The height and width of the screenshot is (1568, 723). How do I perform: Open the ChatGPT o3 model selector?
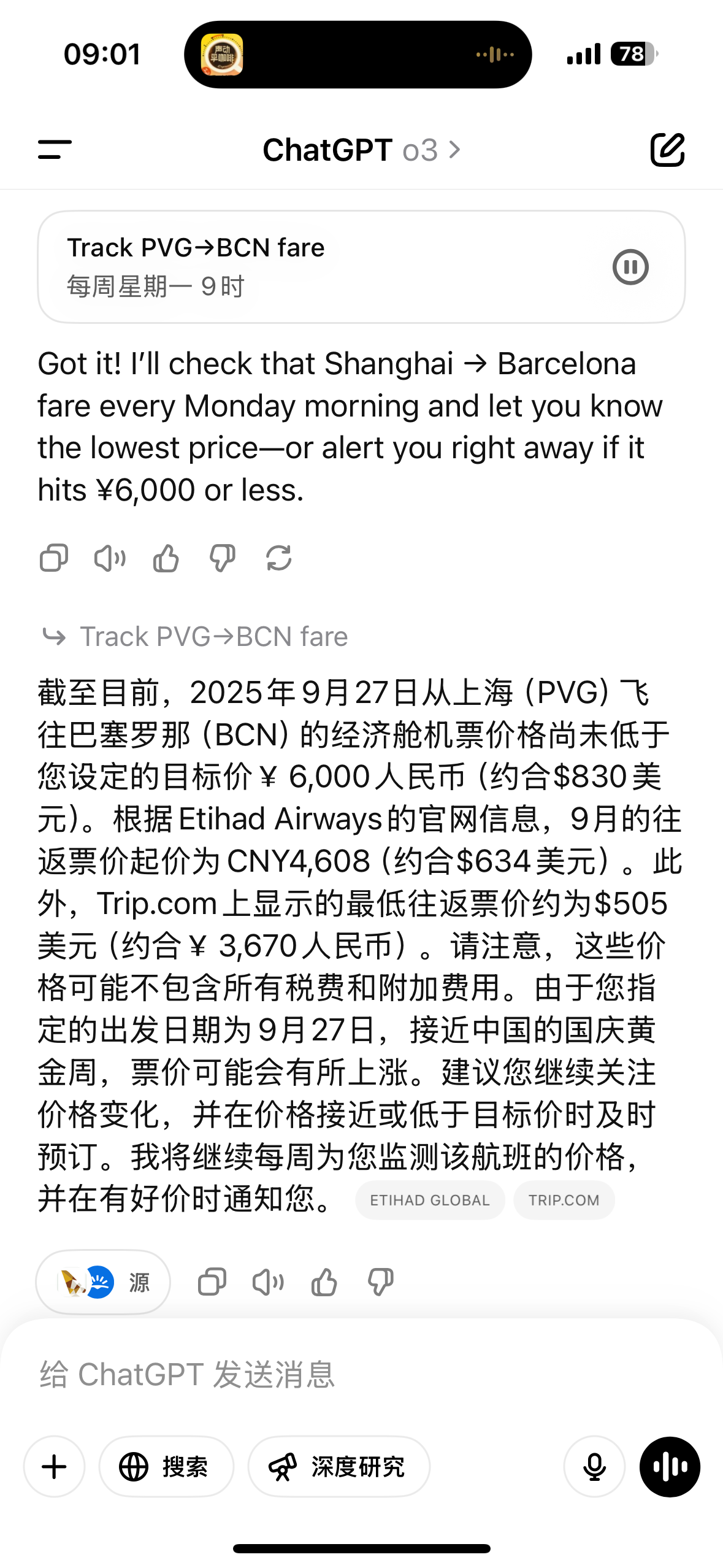click(361, 150)
